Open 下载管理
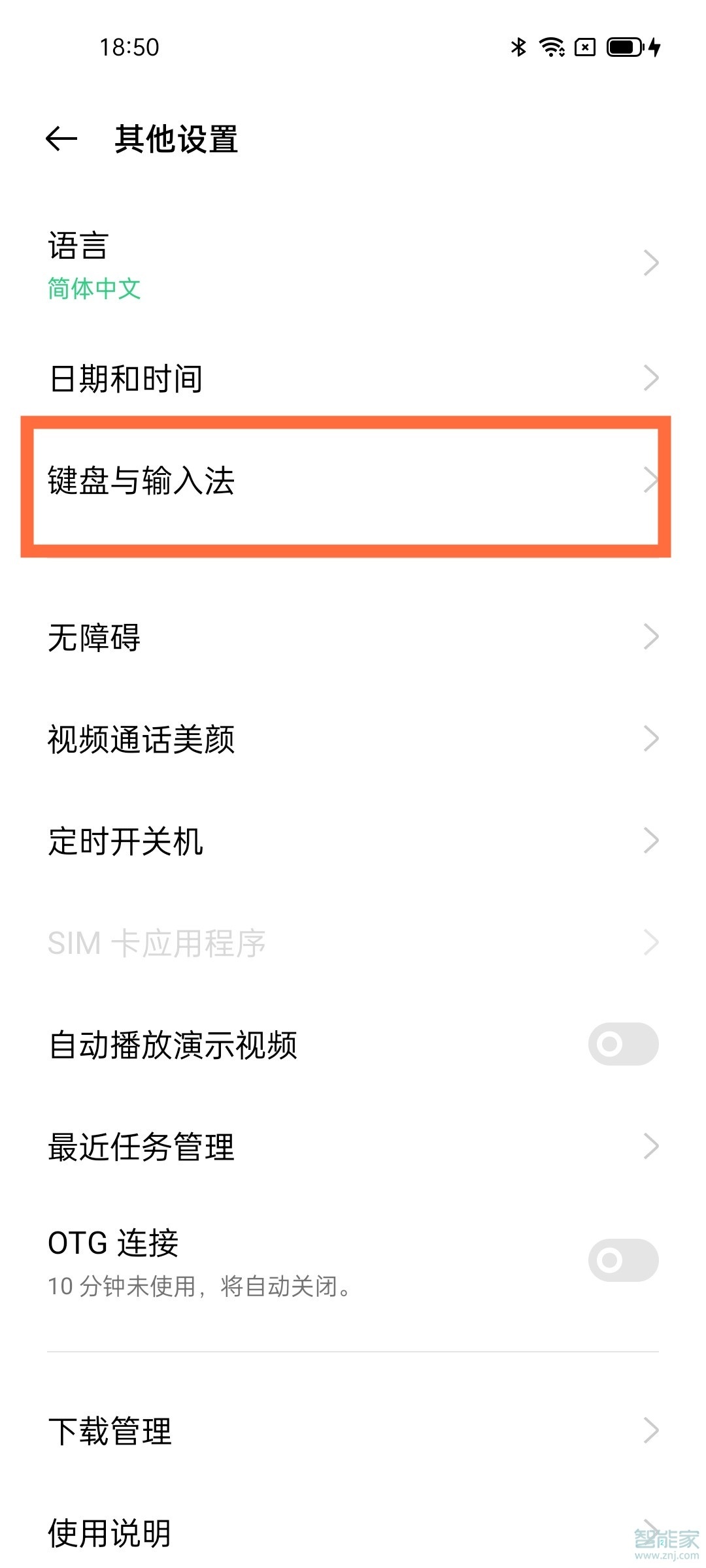This screenshot has width=706, height=1568. 353,1432
